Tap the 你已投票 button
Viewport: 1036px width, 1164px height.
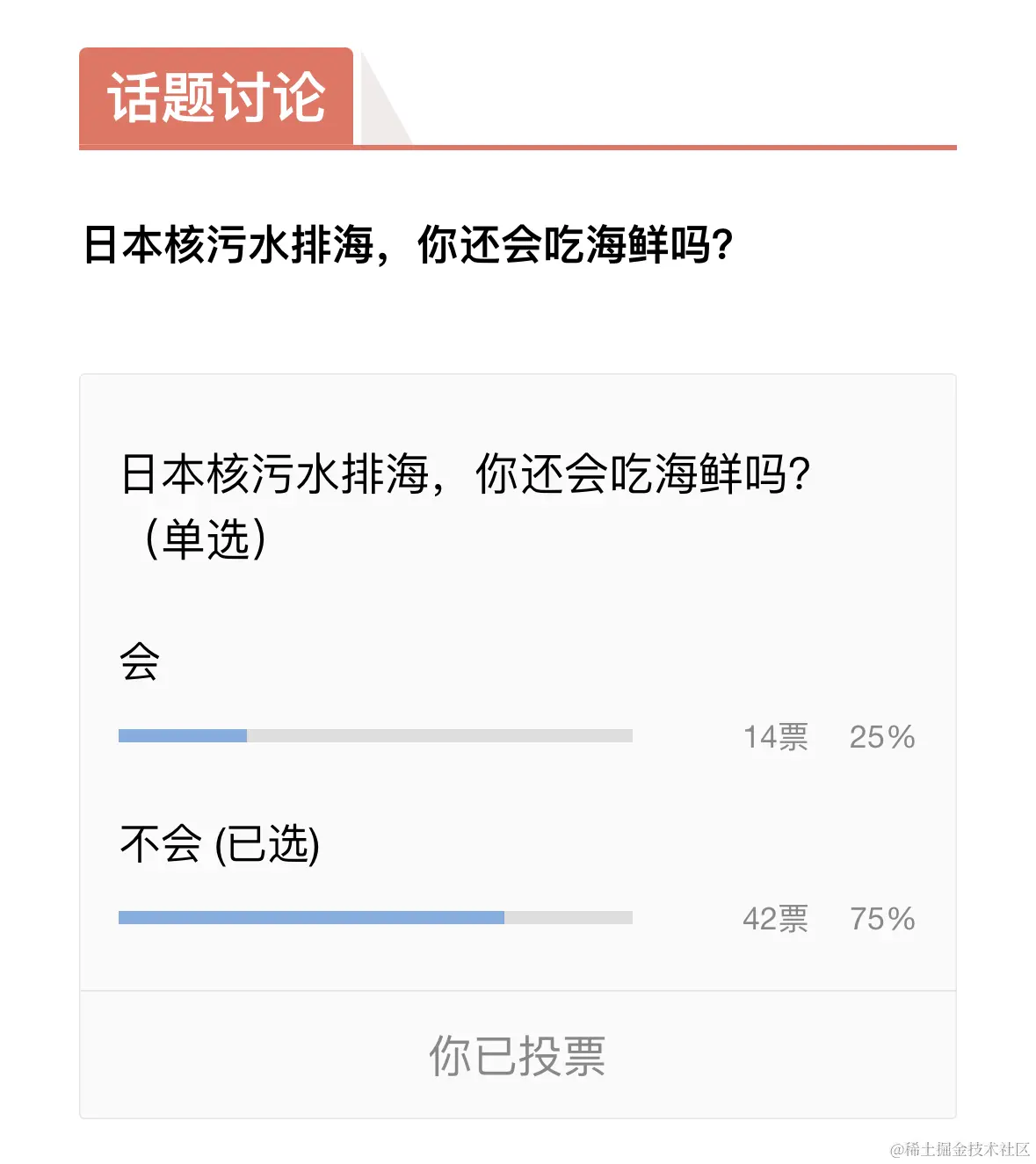coord(517,1055)
